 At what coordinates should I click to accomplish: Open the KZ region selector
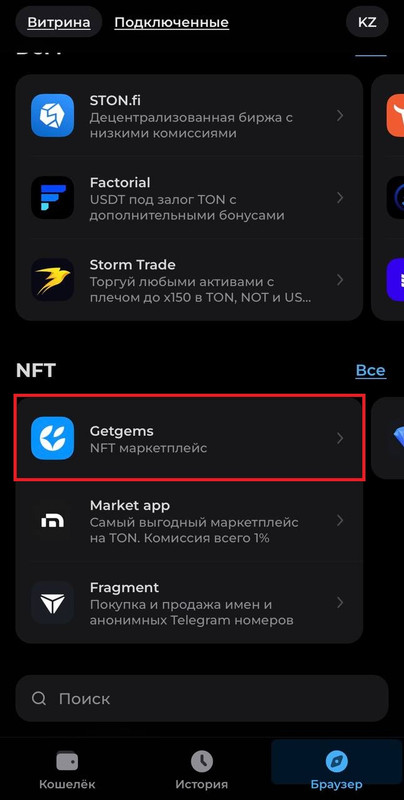[x=367, y=22]
